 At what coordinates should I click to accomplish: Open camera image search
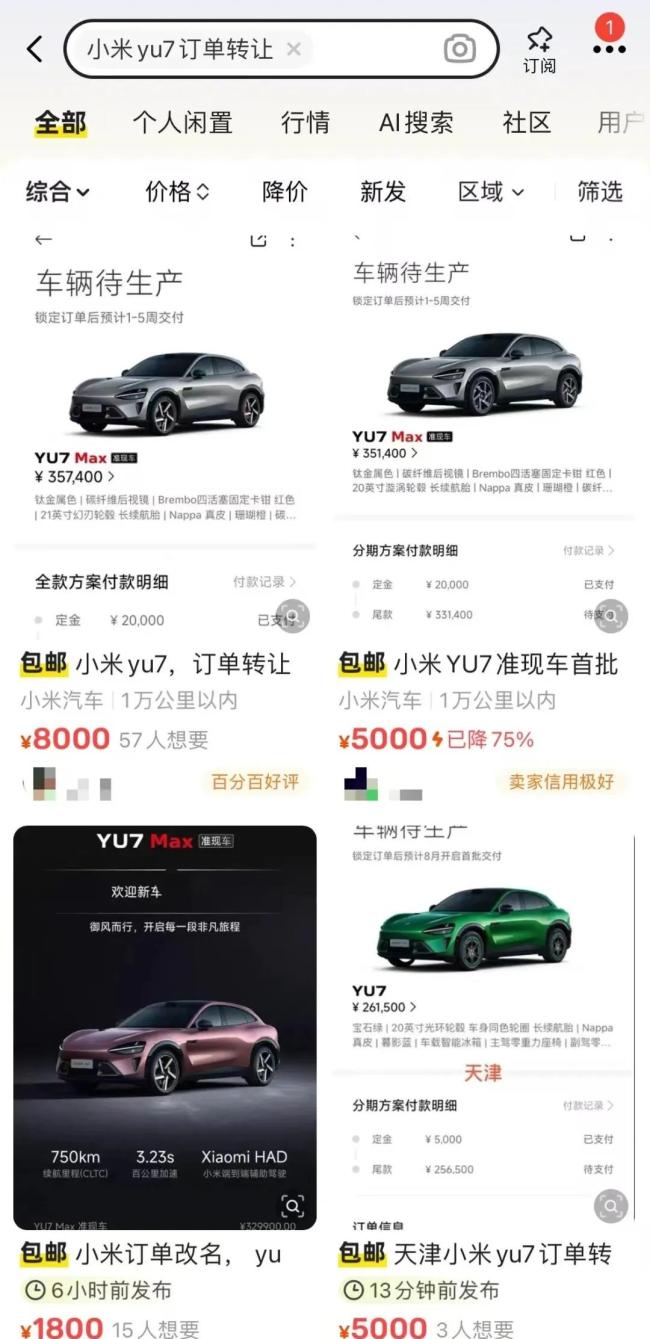pyautogui.click(x=460, y=49)
